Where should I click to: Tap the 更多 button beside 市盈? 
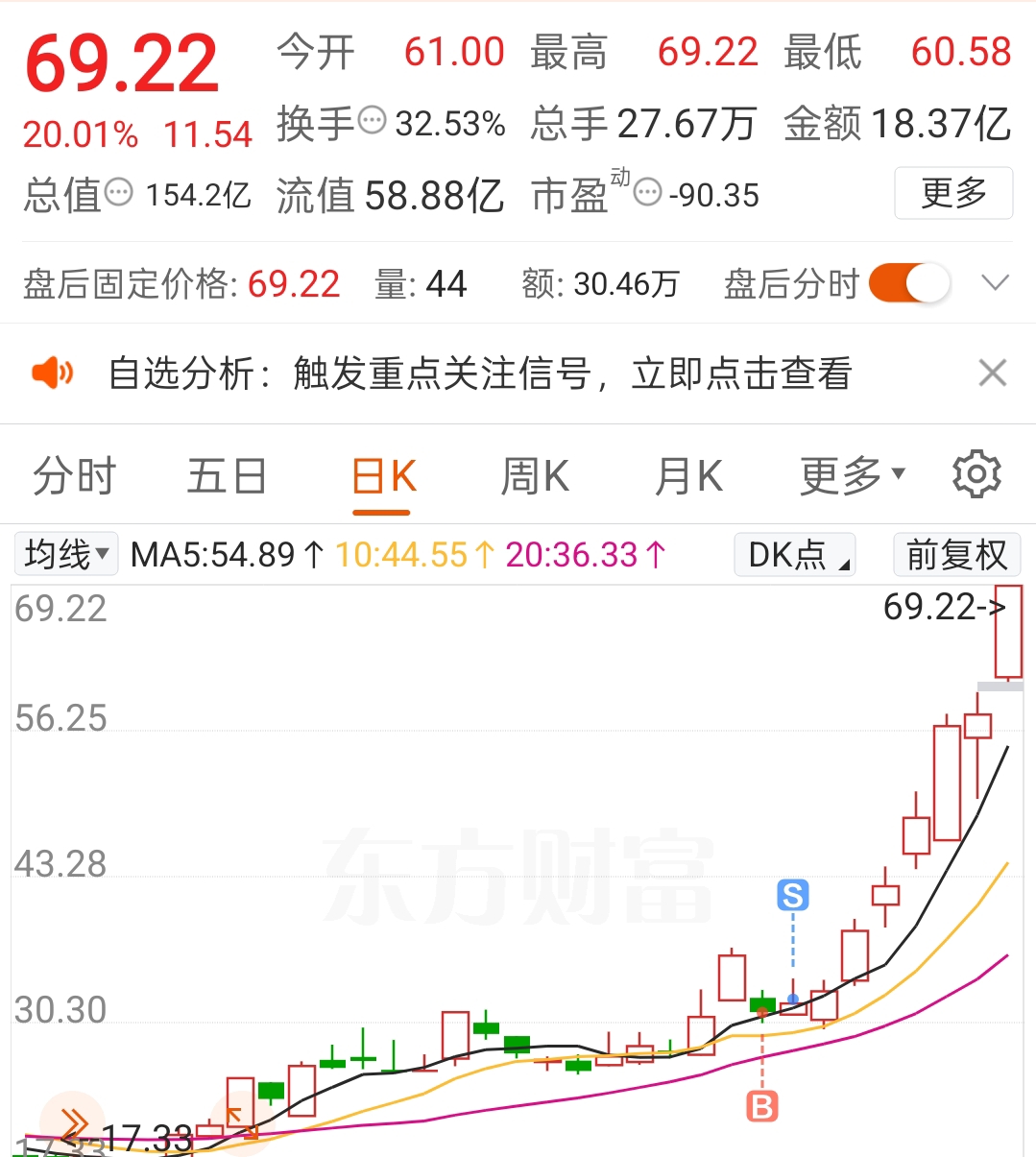(952, 193)
